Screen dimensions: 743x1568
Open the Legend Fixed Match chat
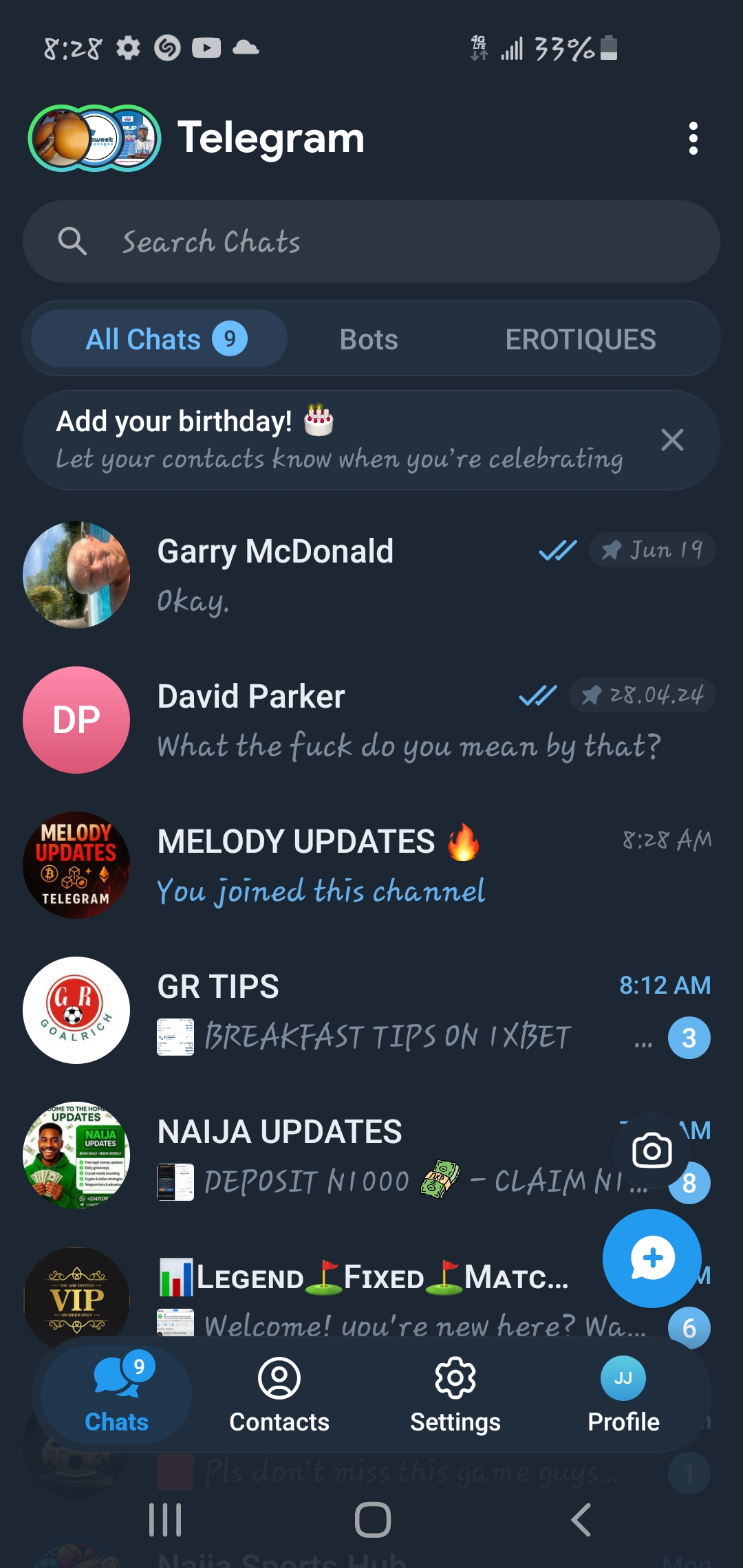(x=344, y=1300)
